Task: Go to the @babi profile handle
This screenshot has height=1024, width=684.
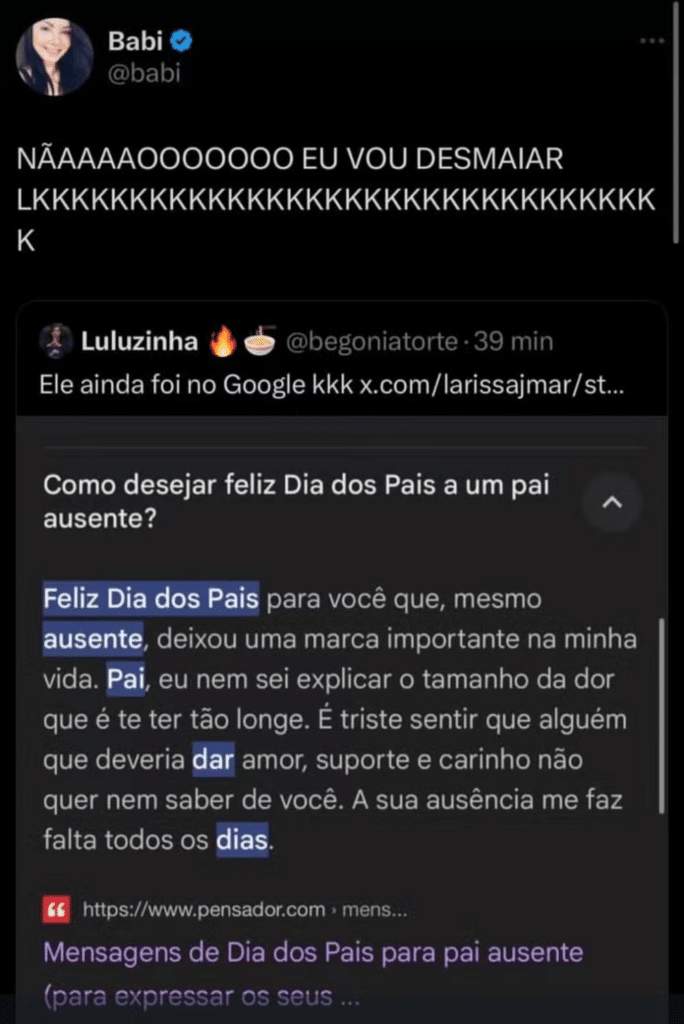Action: click(143, 74)
